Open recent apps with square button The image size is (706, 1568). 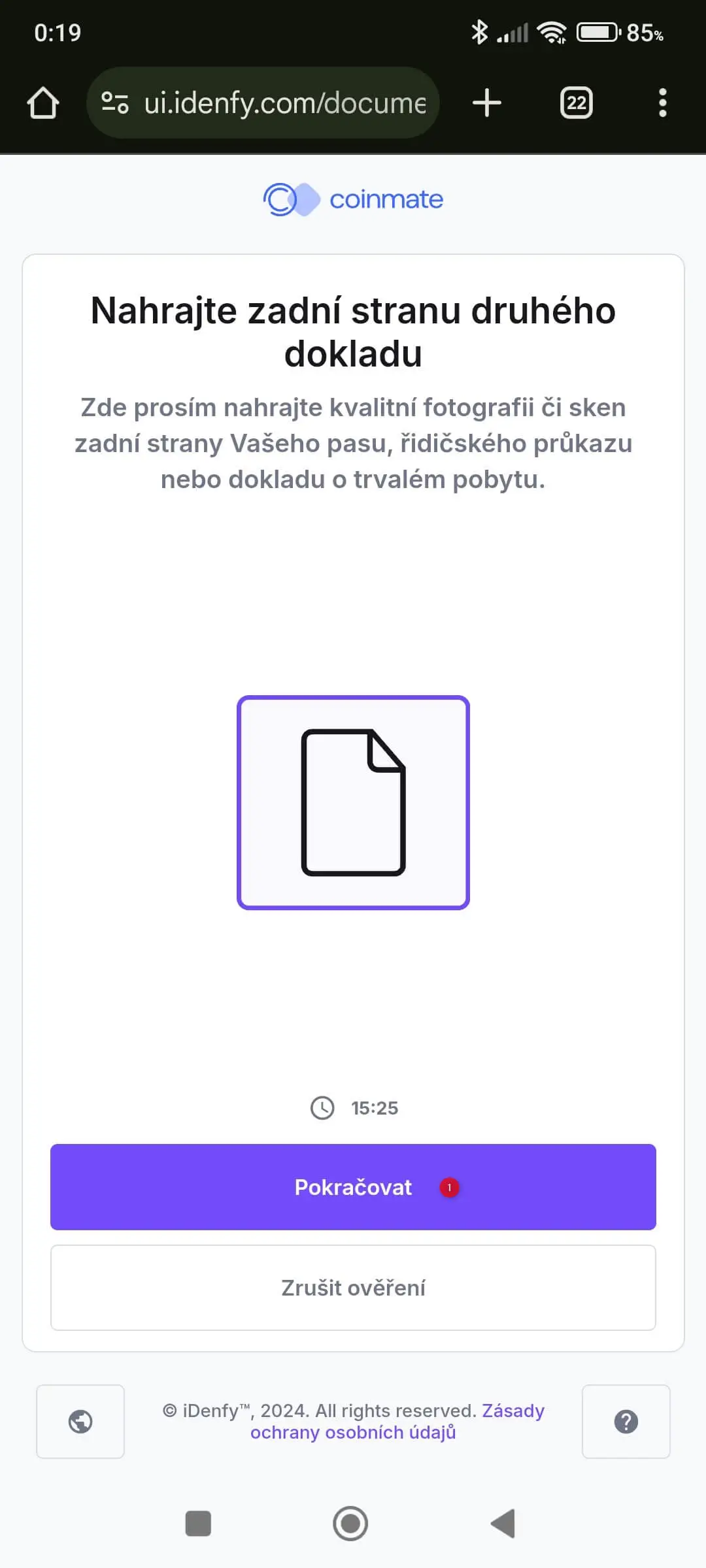(198, 1524)
